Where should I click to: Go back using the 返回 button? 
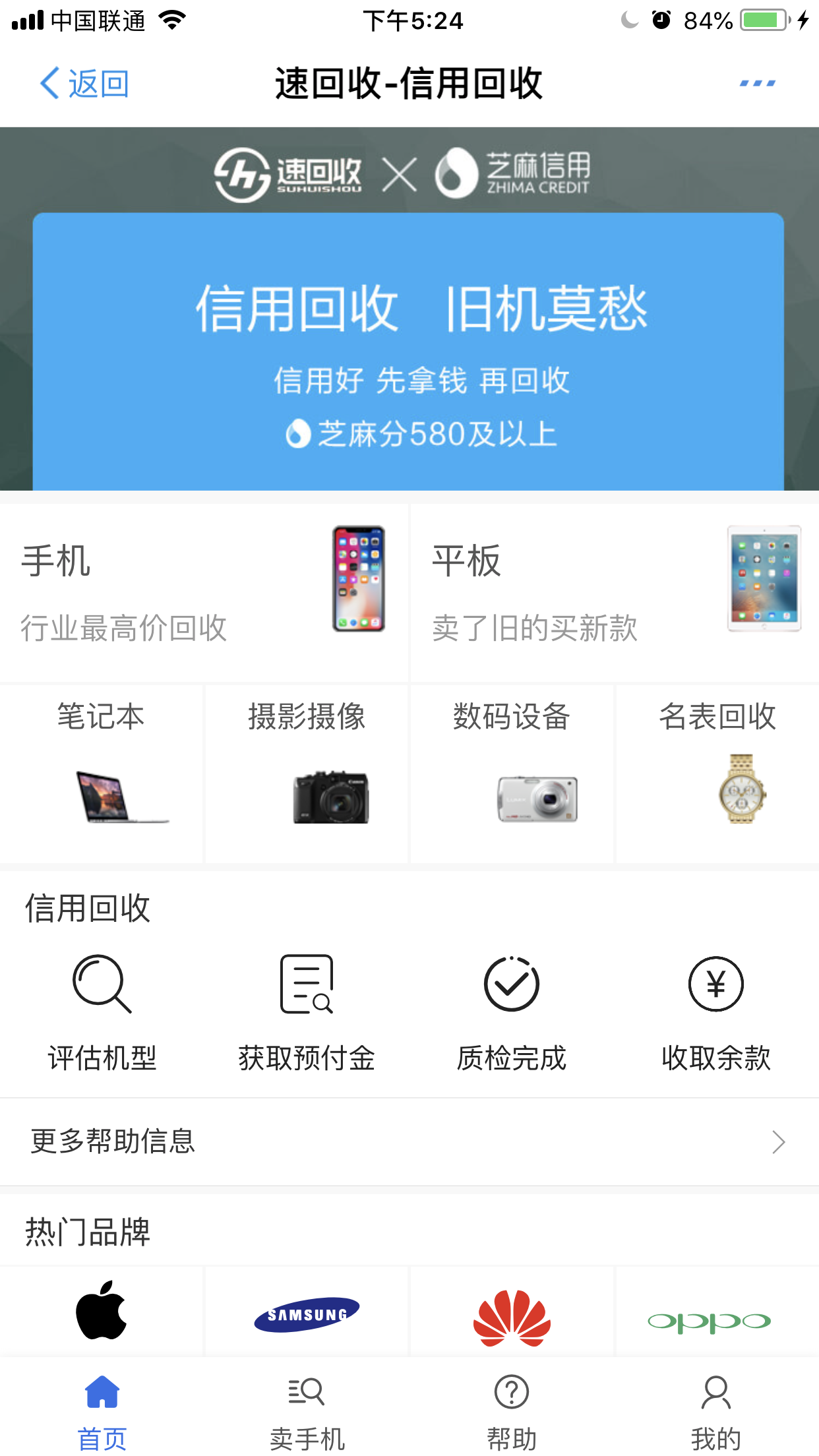84,84
